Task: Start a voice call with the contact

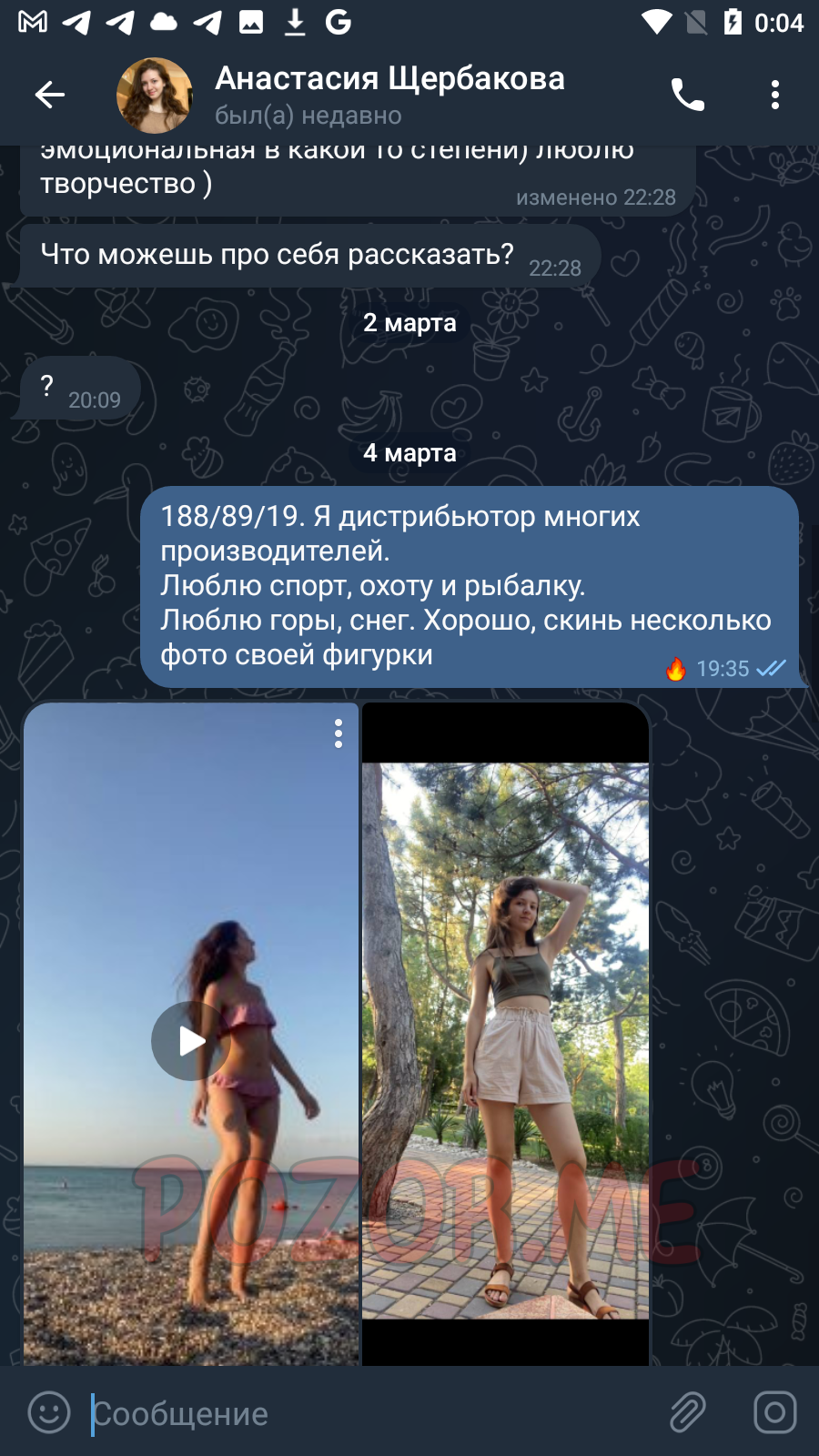Action: click(687, 95)
